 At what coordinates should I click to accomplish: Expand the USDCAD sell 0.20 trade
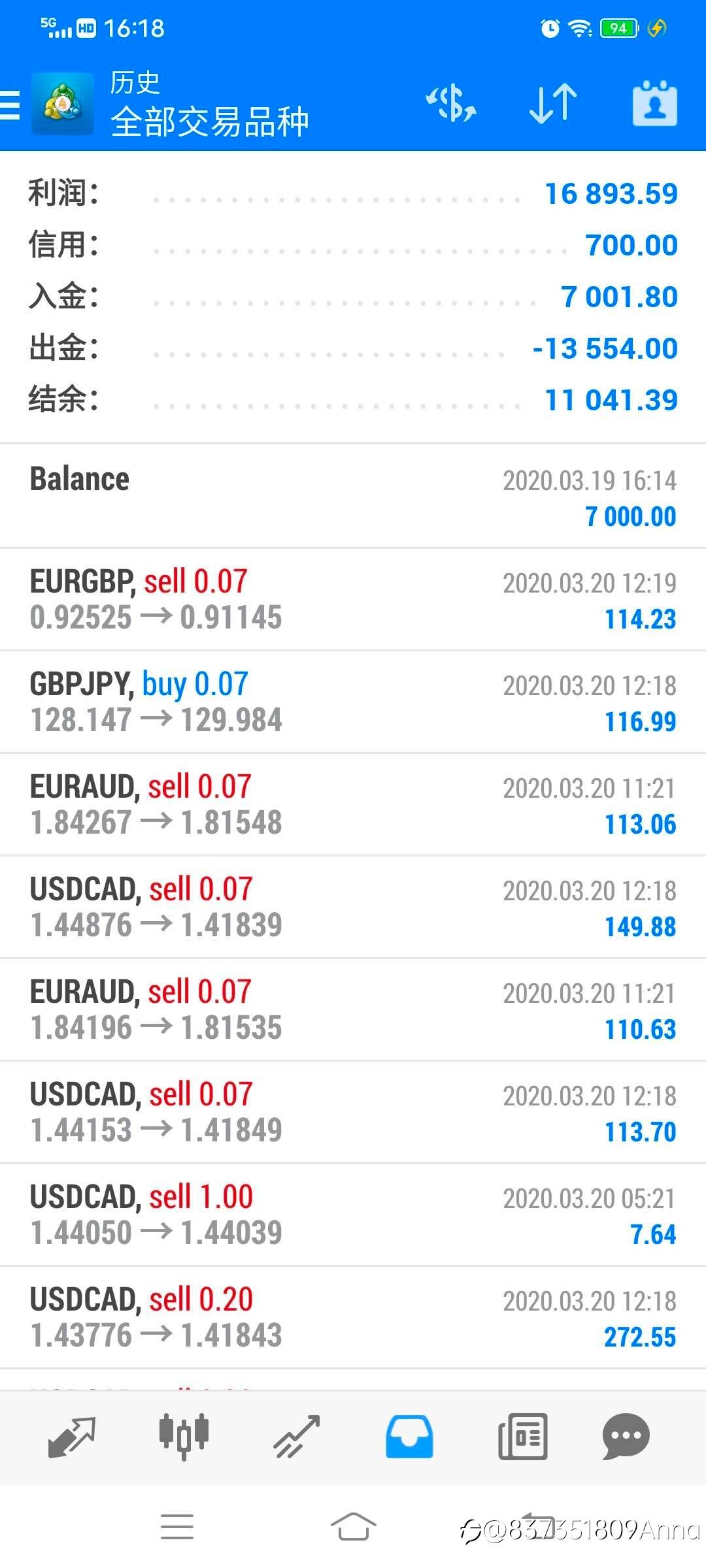[353, 1317]
